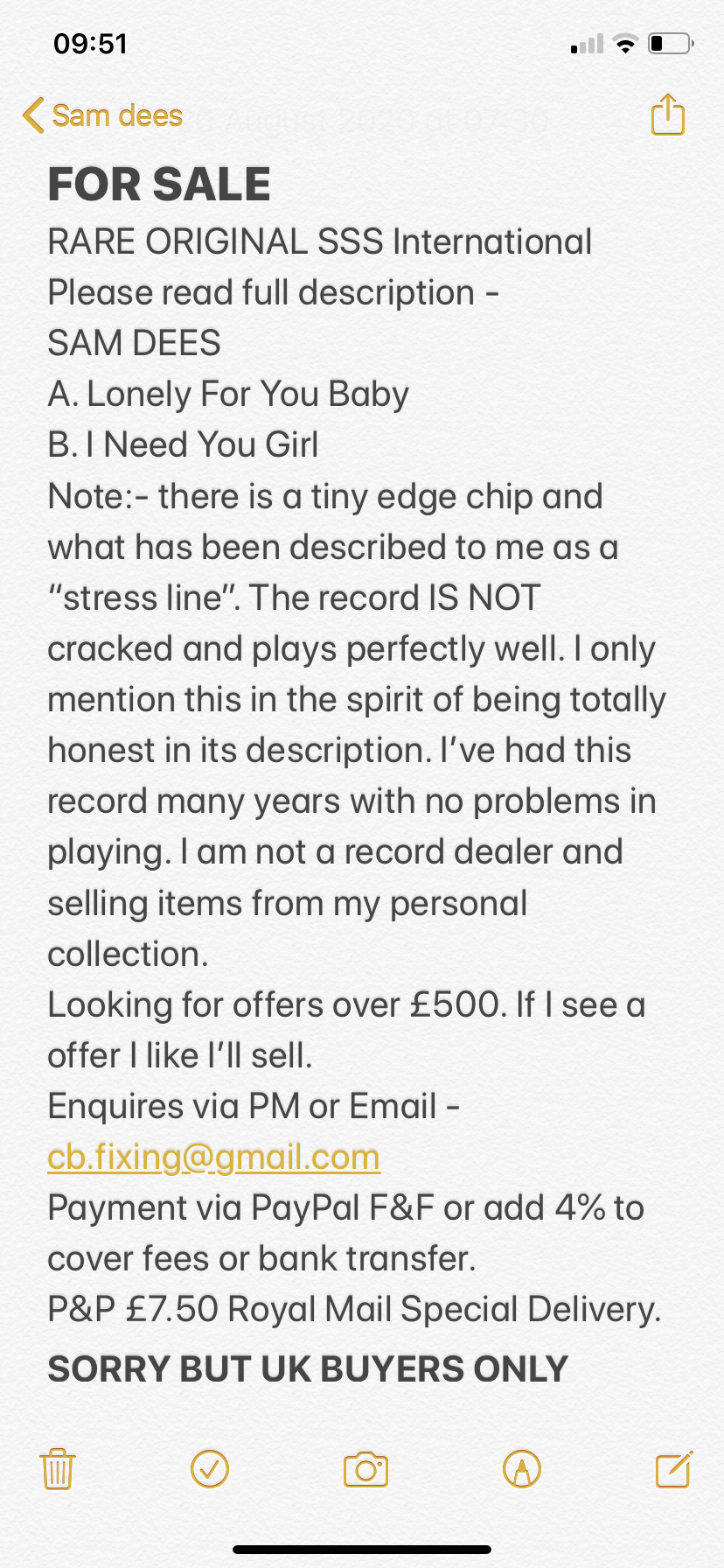The image size is (724, 1568).
Task: Go back to Sam dees folder
Action: pyautogui.click(x=102, y=115)
